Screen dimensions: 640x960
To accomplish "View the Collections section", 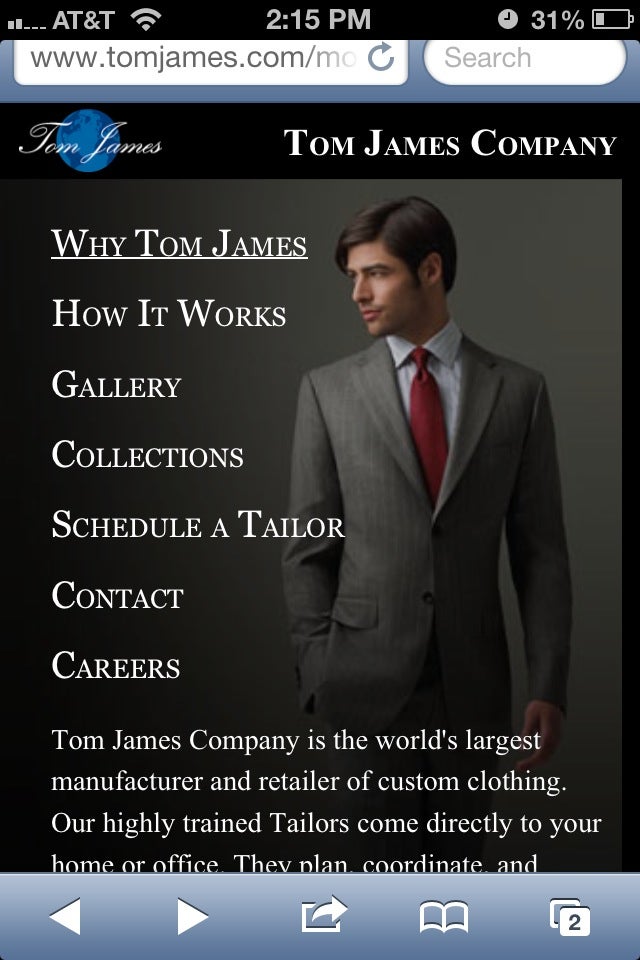I will click(x=147, y=455).
